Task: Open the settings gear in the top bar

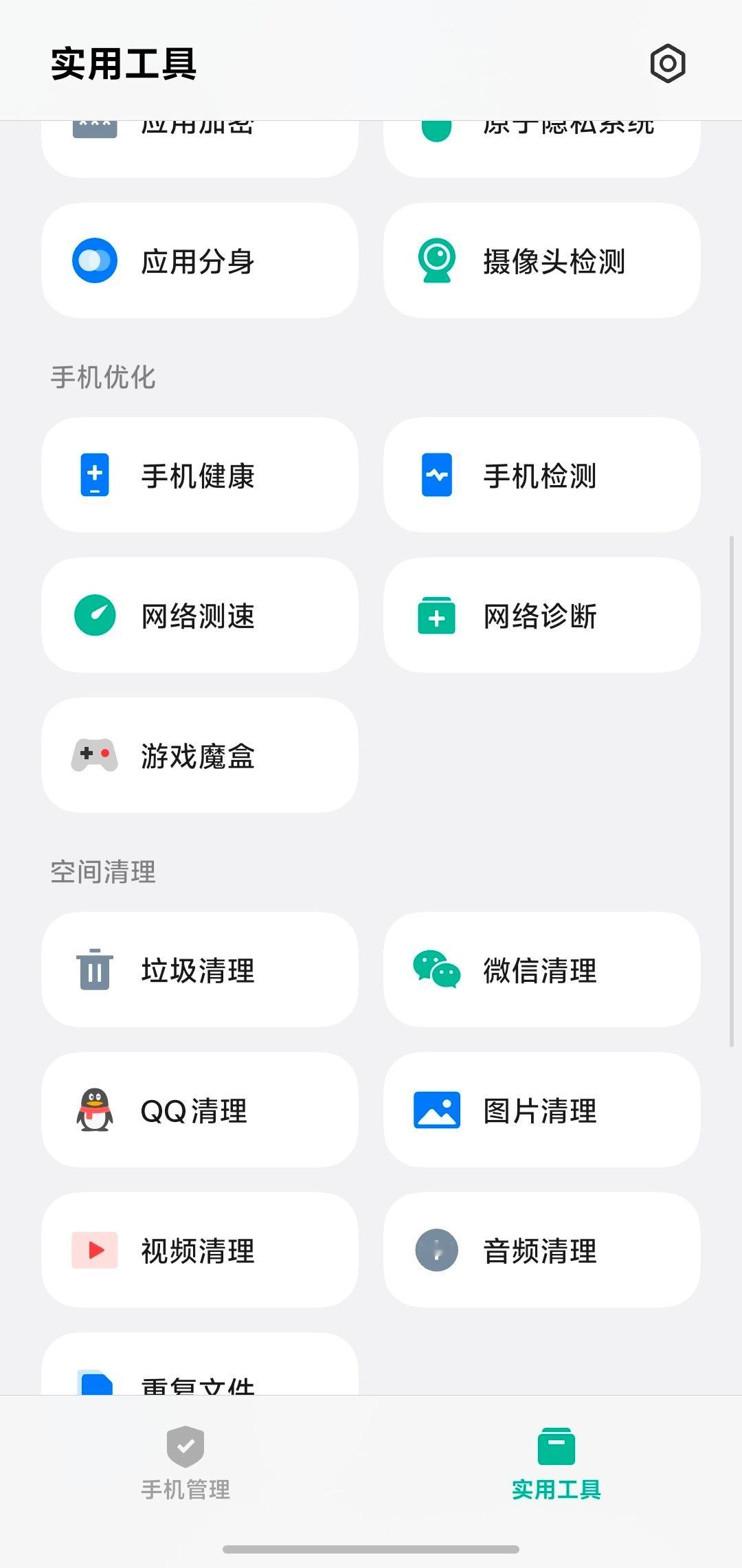Action: 666,63
